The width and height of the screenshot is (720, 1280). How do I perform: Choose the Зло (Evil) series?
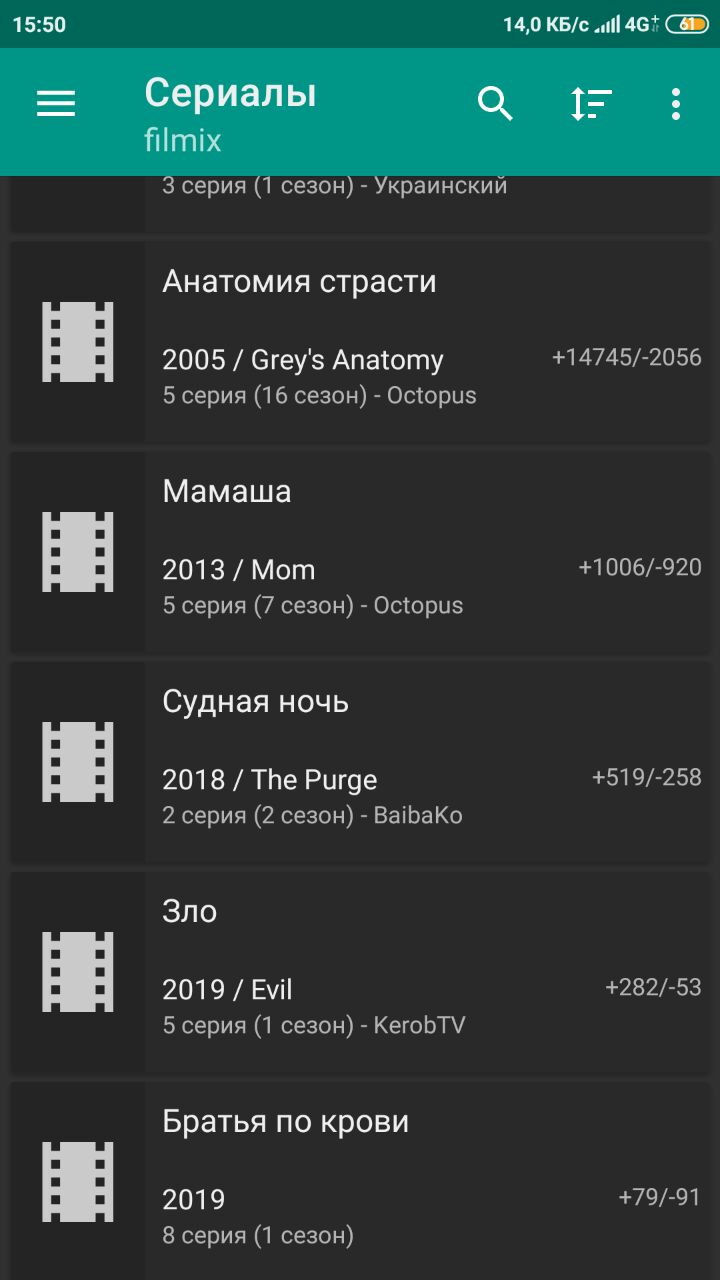pos(360,970)
